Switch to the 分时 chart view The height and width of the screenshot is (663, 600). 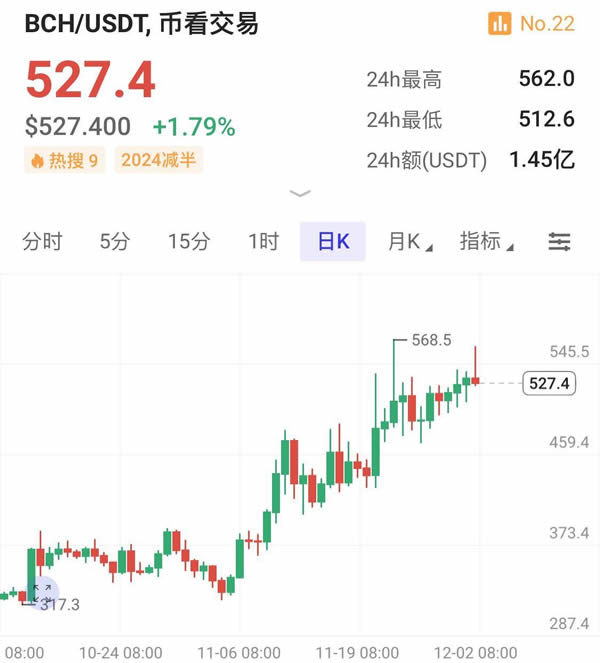[42, 241]
